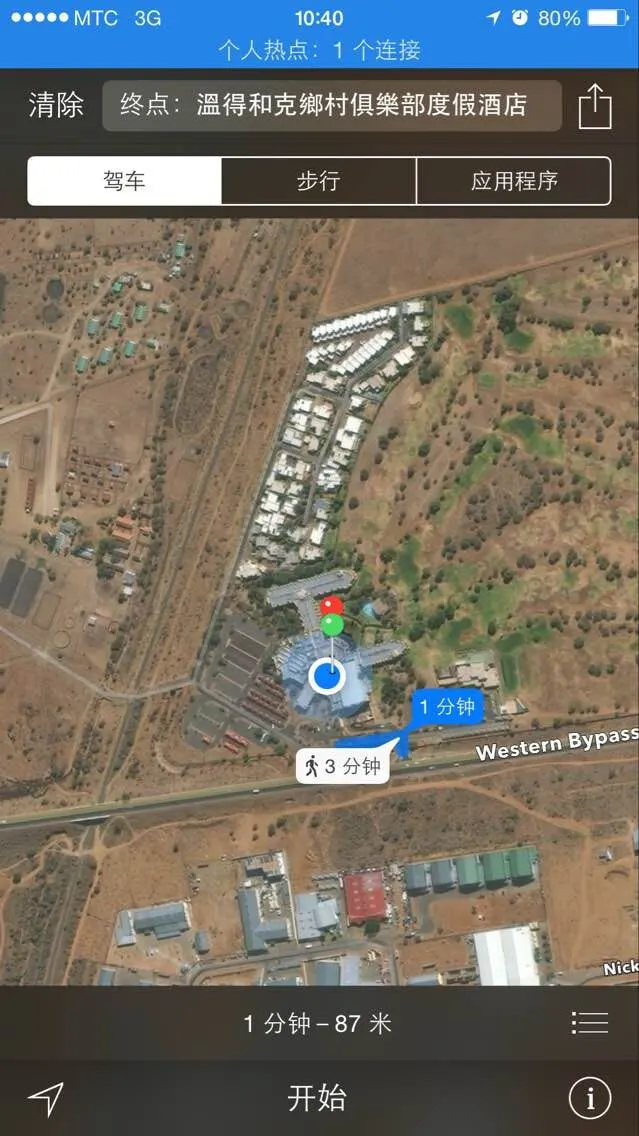639x1136 pixels.
Task: Tap 清除 to clear the route
Action: [x=56, y=105]
